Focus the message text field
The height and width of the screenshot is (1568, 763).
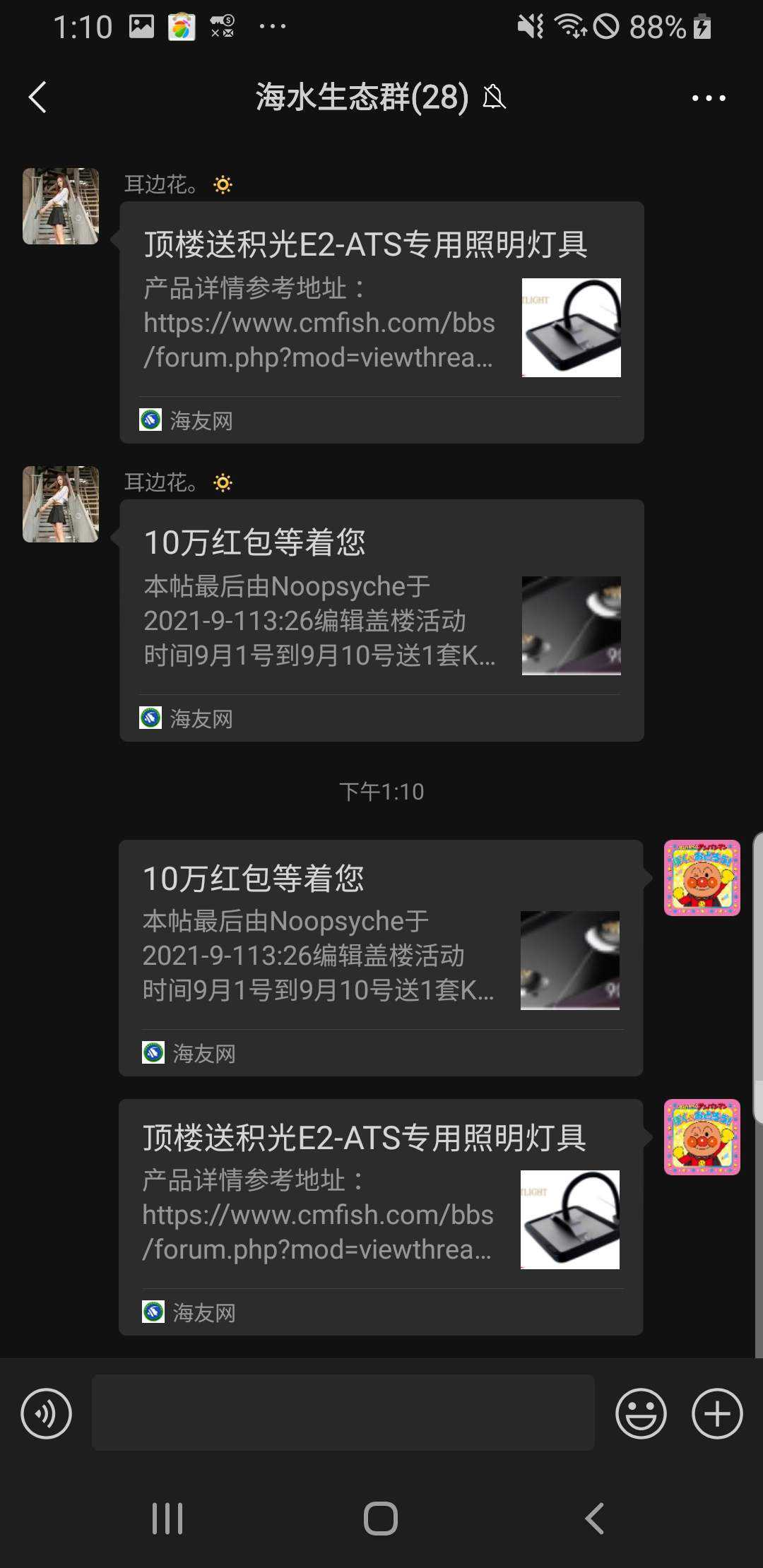pos(343,1413)
